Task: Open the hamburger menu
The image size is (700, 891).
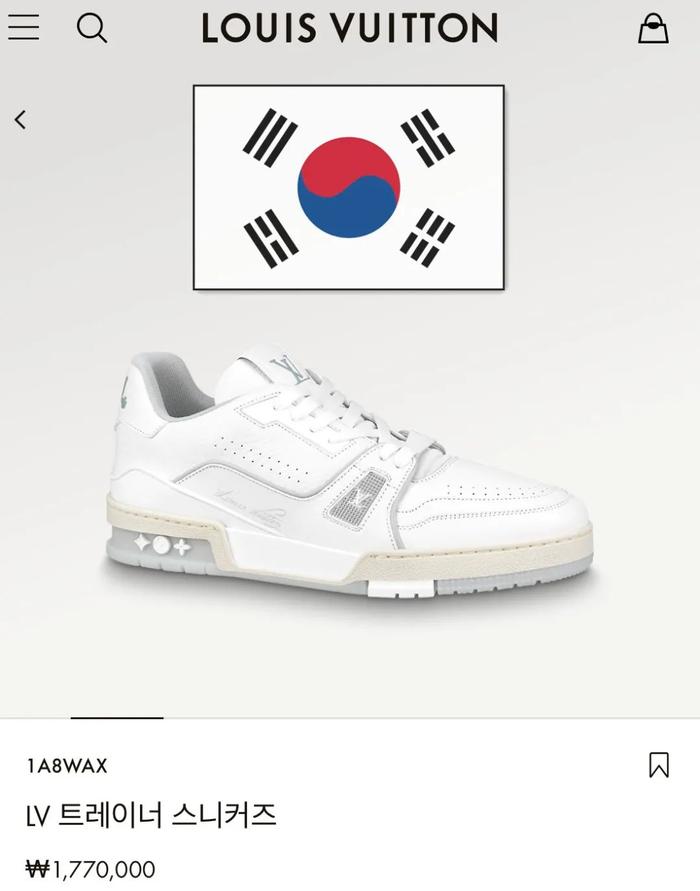Action: pos(23,28)
